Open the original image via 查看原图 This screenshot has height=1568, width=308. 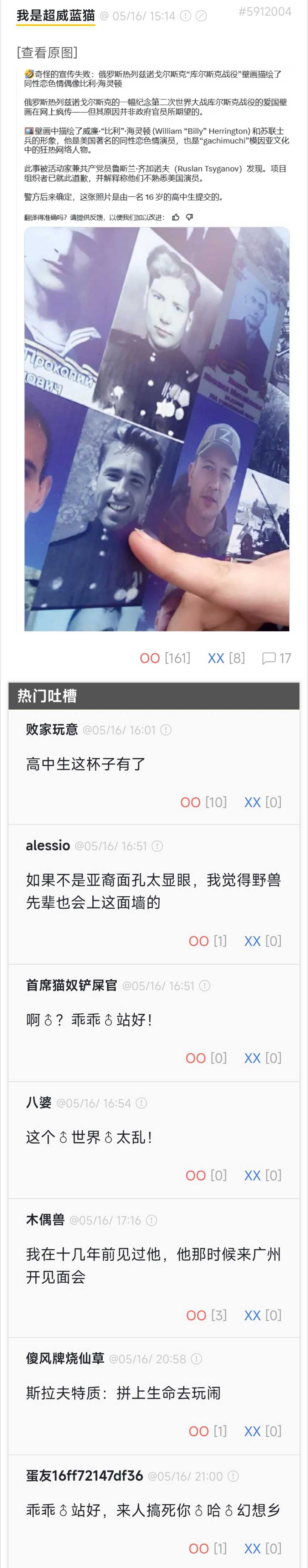tap(47, 52)
